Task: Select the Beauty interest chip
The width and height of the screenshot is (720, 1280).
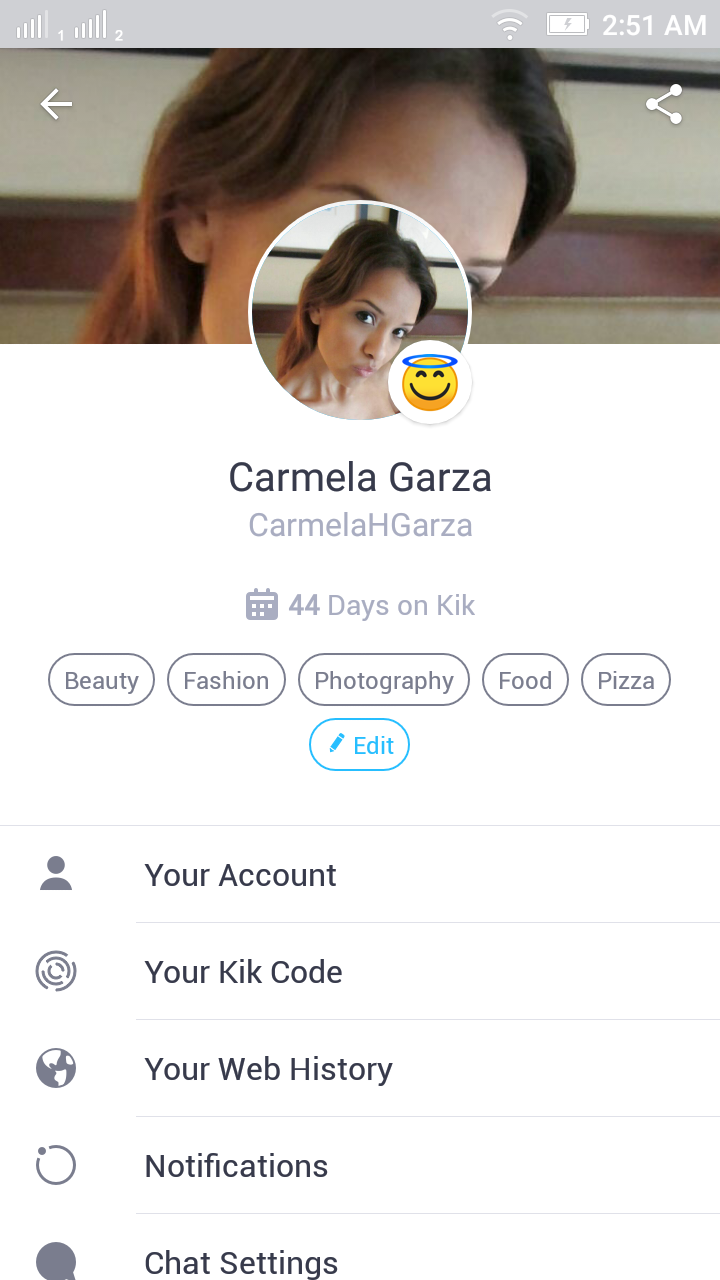Action: click(x=101, y=680)
